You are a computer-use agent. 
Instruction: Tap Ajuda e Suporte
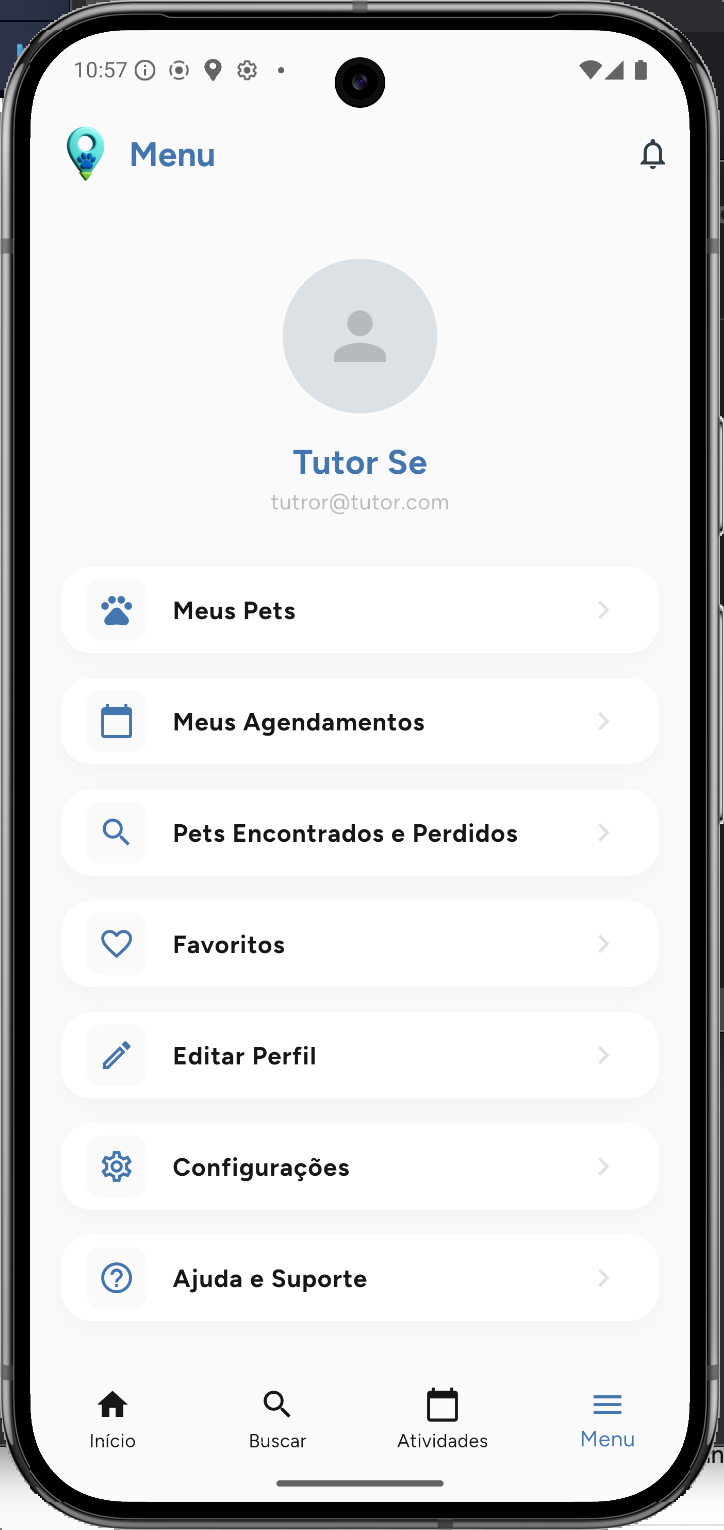[x=360, y=1278]
